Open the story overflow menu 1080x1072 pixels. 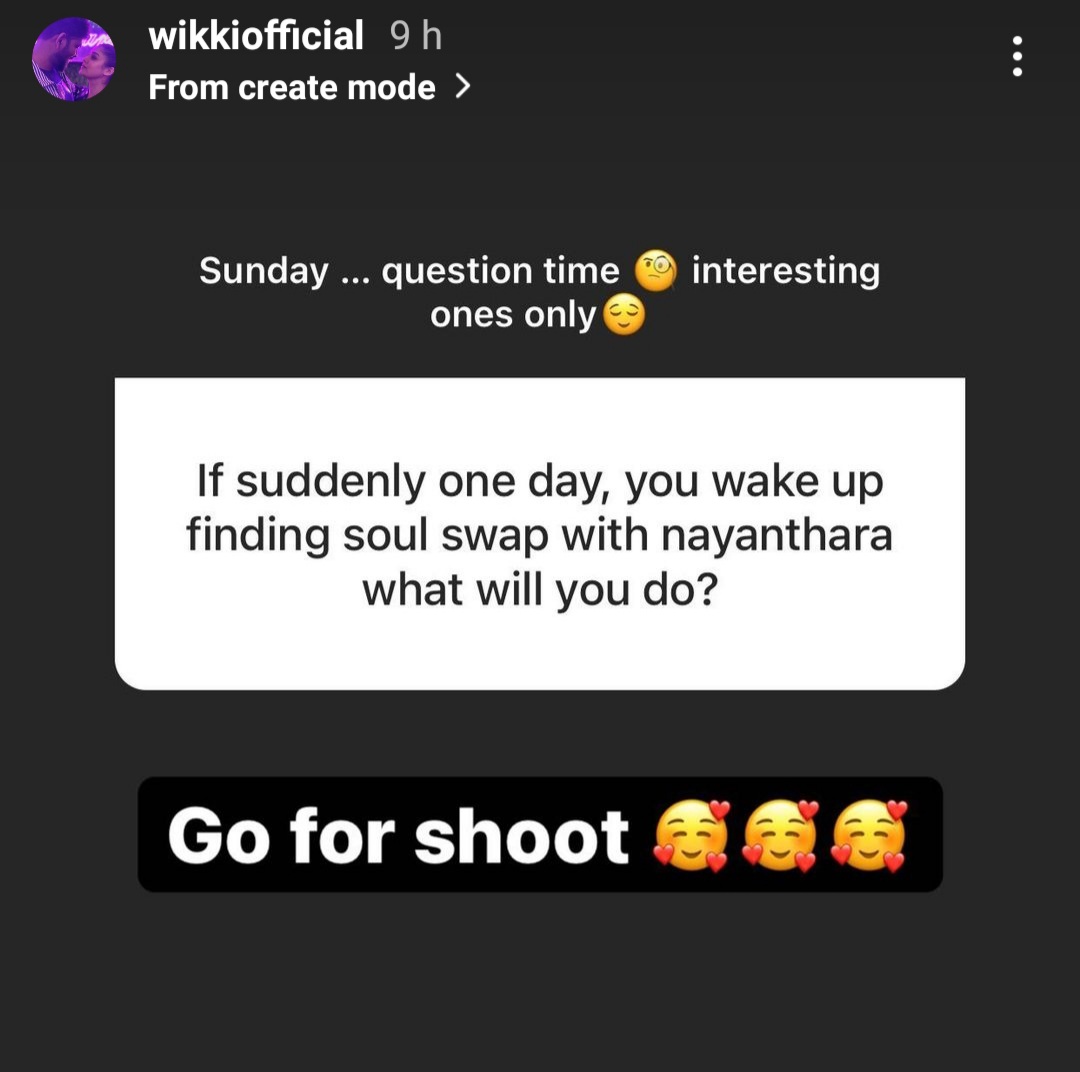click(1017, 57)
